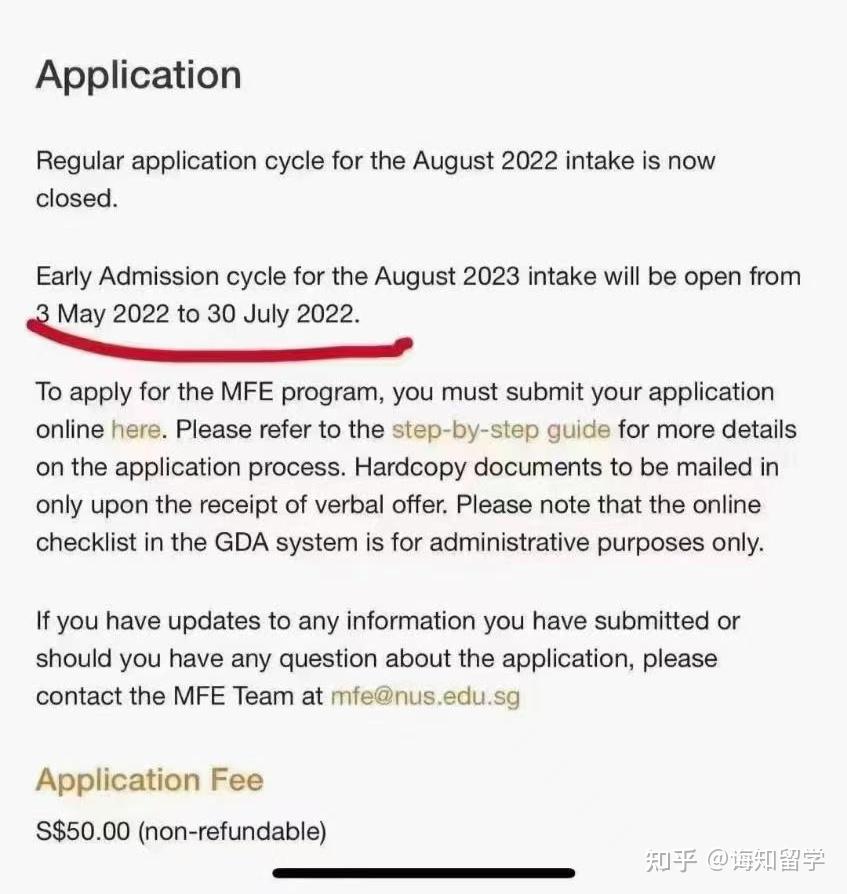Tap the mfe@nus.edu.sg email link
847x894 pixels.
(x=425, y=697)
